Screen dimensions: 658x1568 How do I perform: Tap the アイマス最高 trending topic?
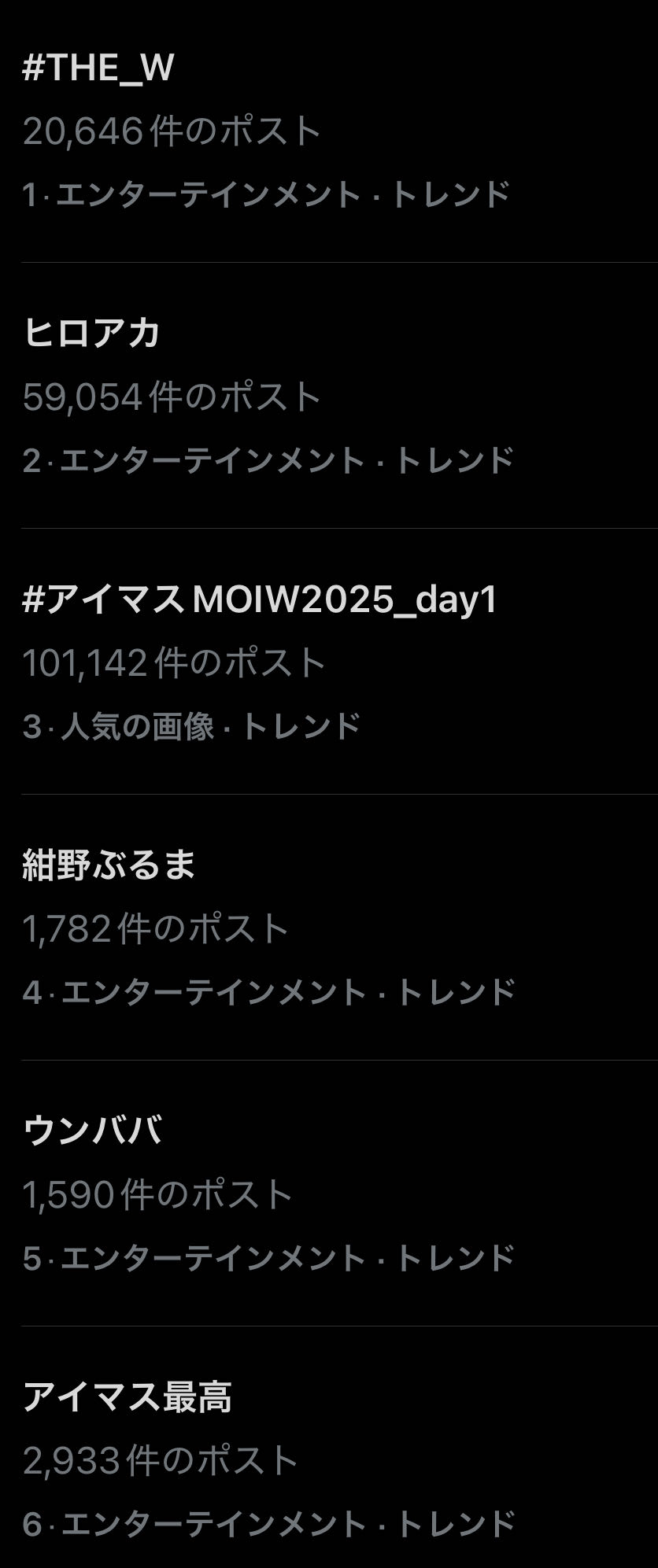(329, 1448)
